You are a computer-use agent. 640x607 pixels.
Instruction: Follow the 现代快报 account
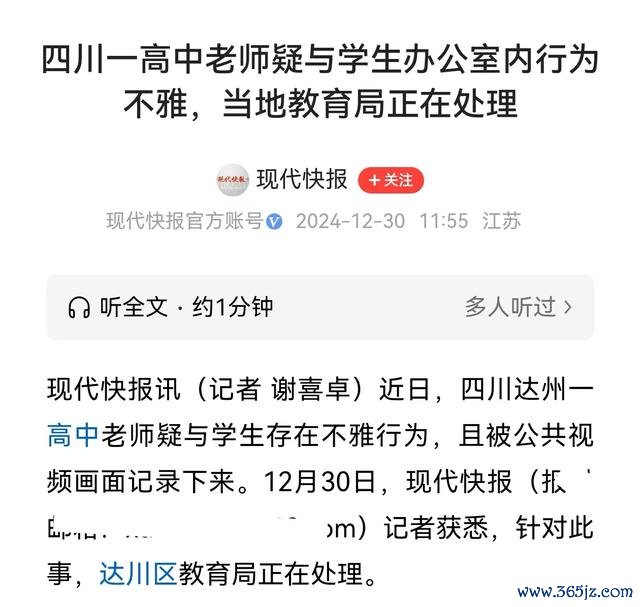pyautogui.click(x=391, y=180)
